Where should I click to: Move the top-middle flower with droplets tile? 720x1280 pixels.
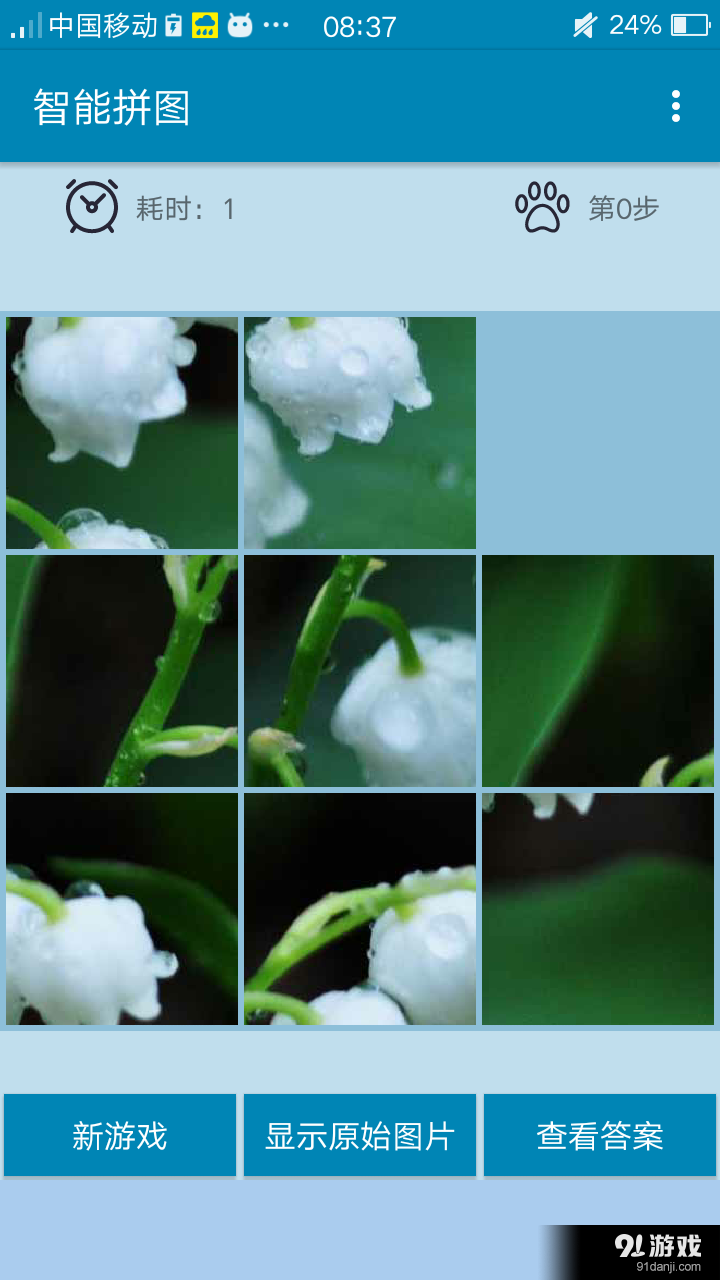coord(360,433)
